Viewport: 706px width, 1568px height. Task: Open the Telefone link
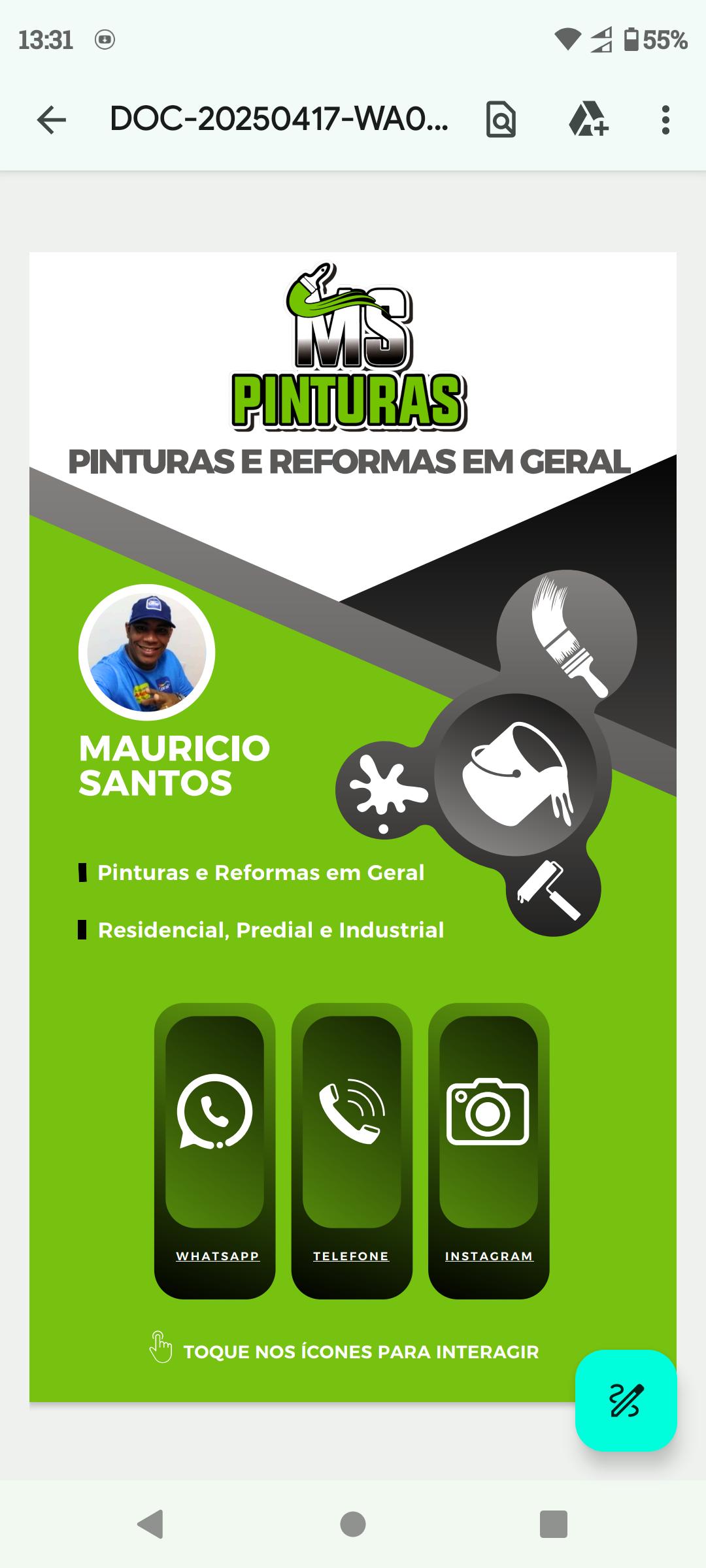(352, 1150)
